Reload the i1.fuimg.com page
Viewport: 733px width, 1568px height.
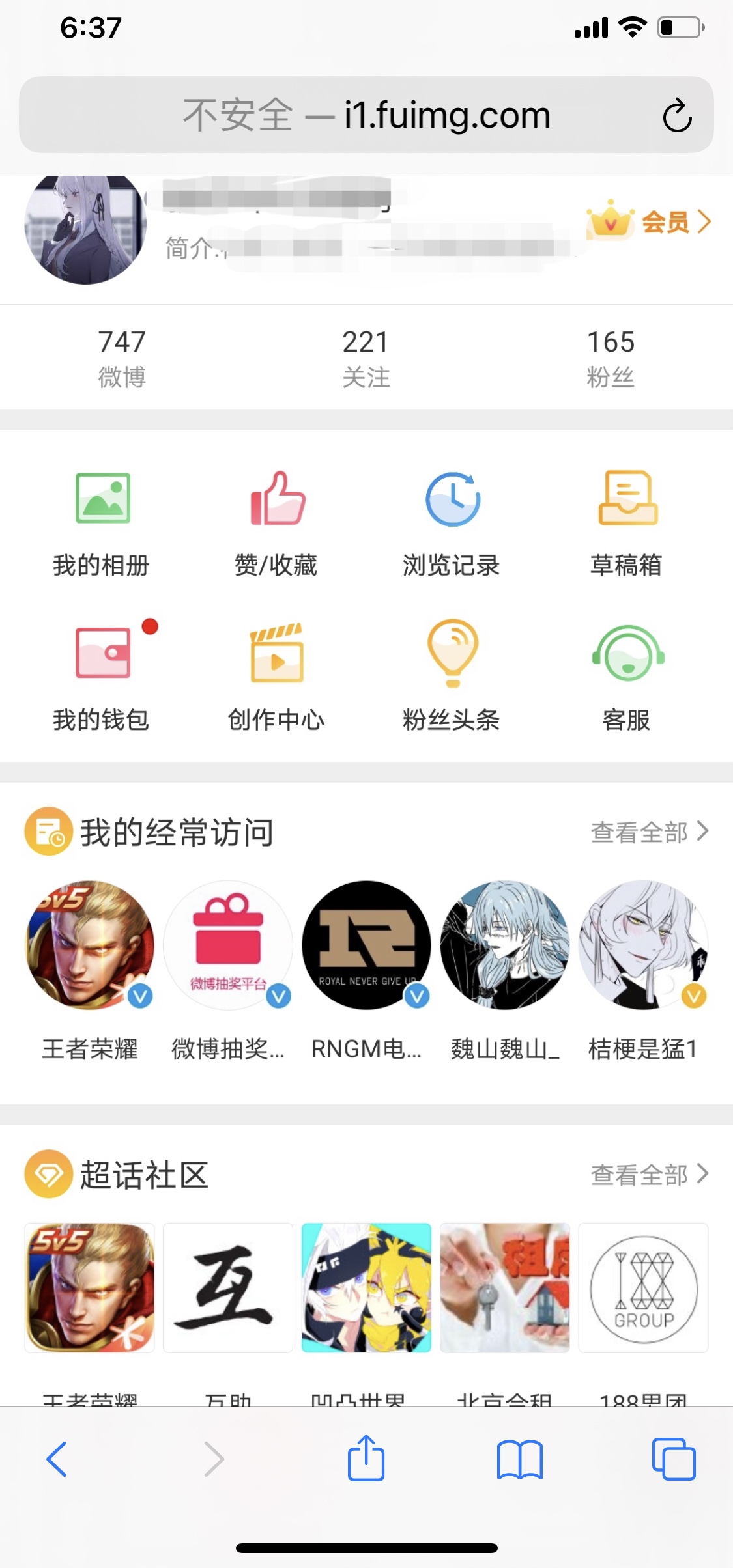tap(677, 116)
